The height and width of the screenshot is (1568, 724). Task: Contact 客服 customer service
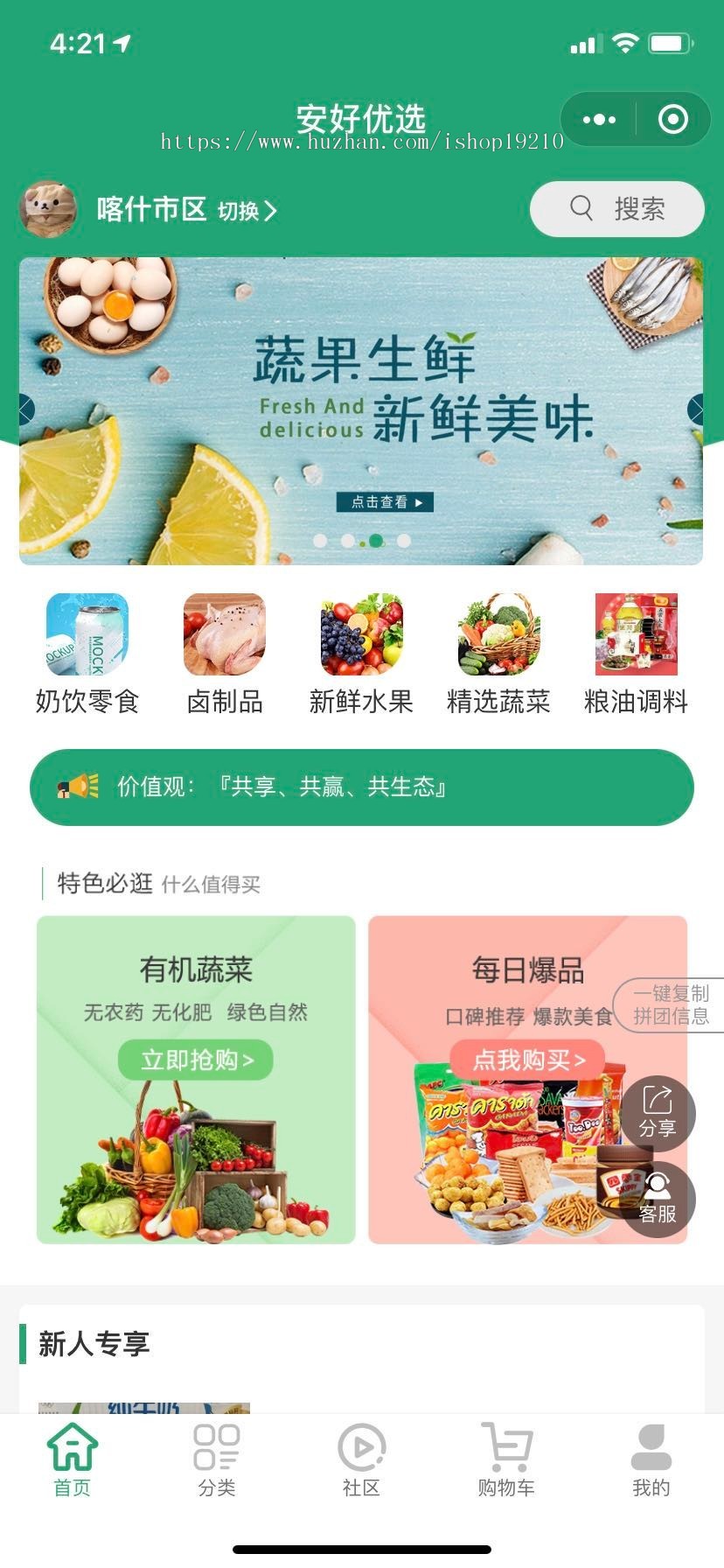[658, 1200]
